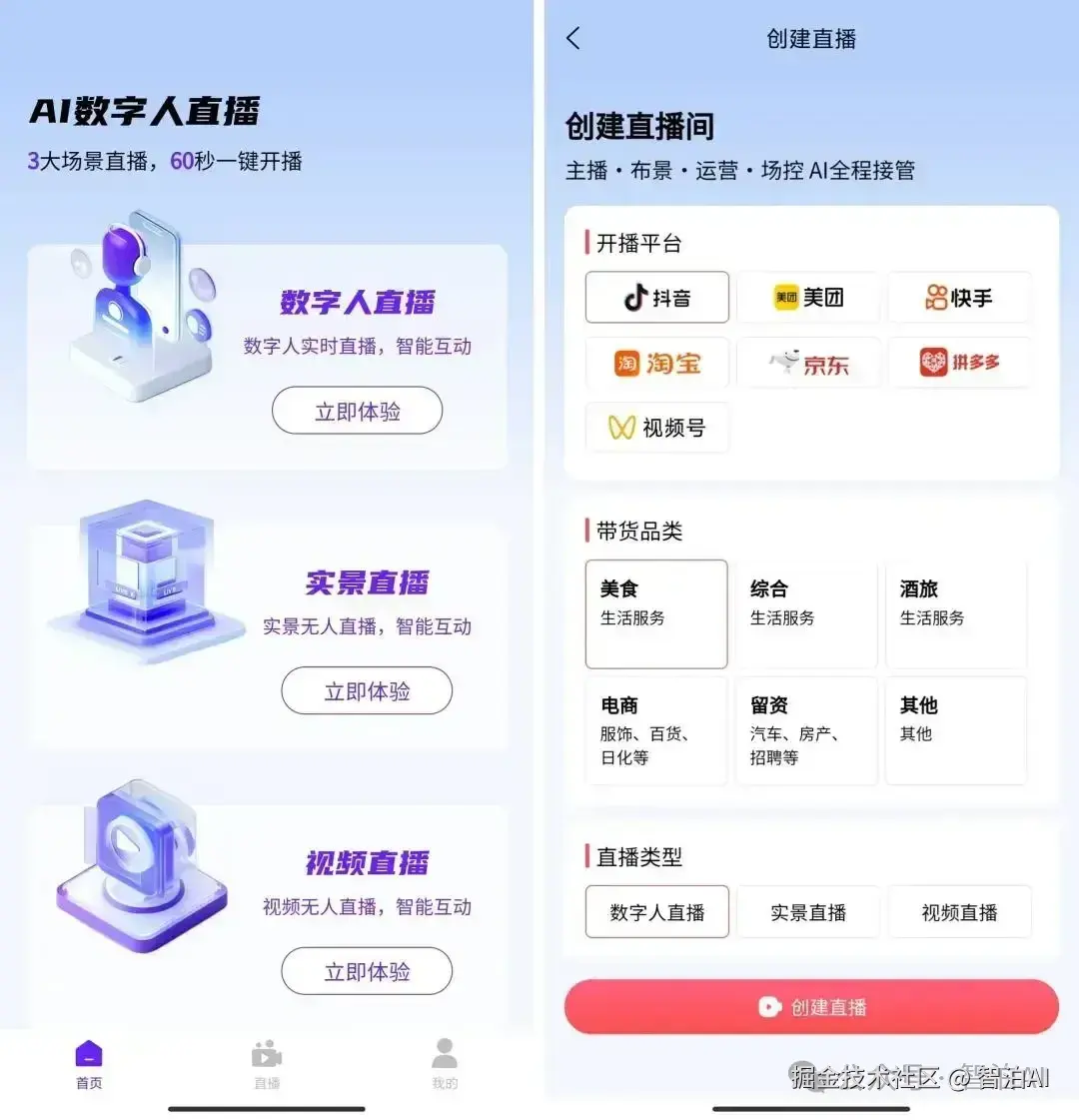Image resolution: width=1079 pixels, height=1120 pixels.
Task: Select the 美食 product category
Action: (x=655, y=614)
